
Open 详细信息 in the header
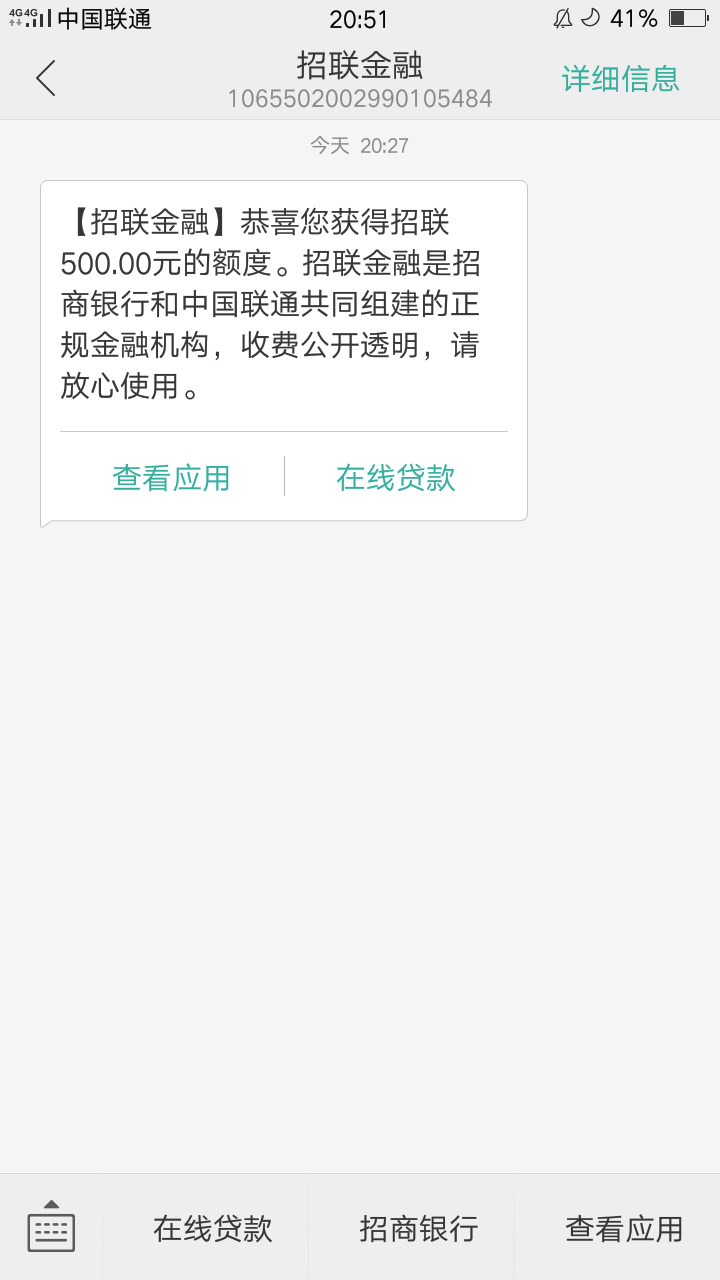click(620, 78)
